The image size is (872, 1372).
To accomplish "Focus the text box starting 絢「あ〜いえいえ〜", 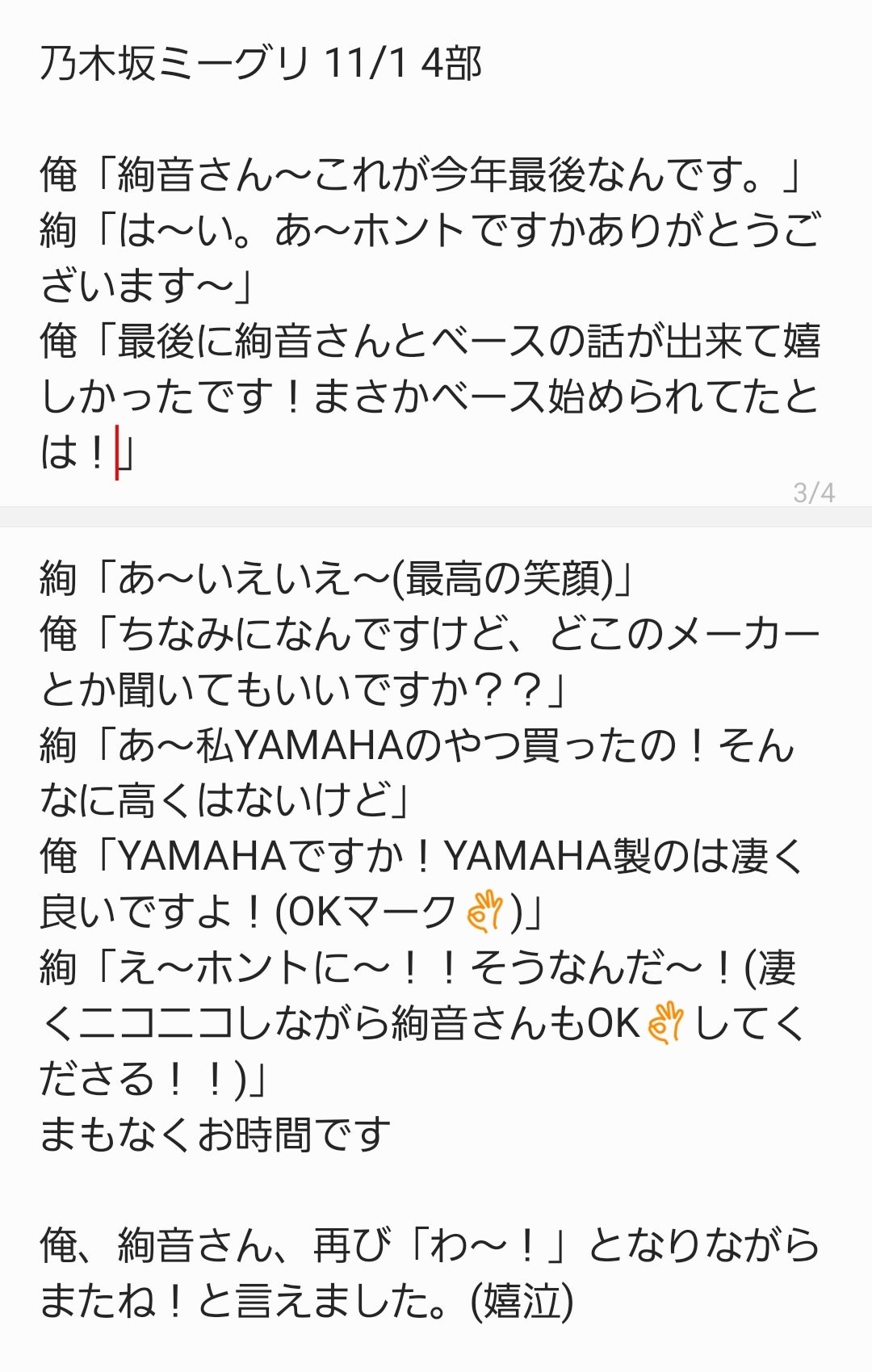I will click(x=428, y=937).
